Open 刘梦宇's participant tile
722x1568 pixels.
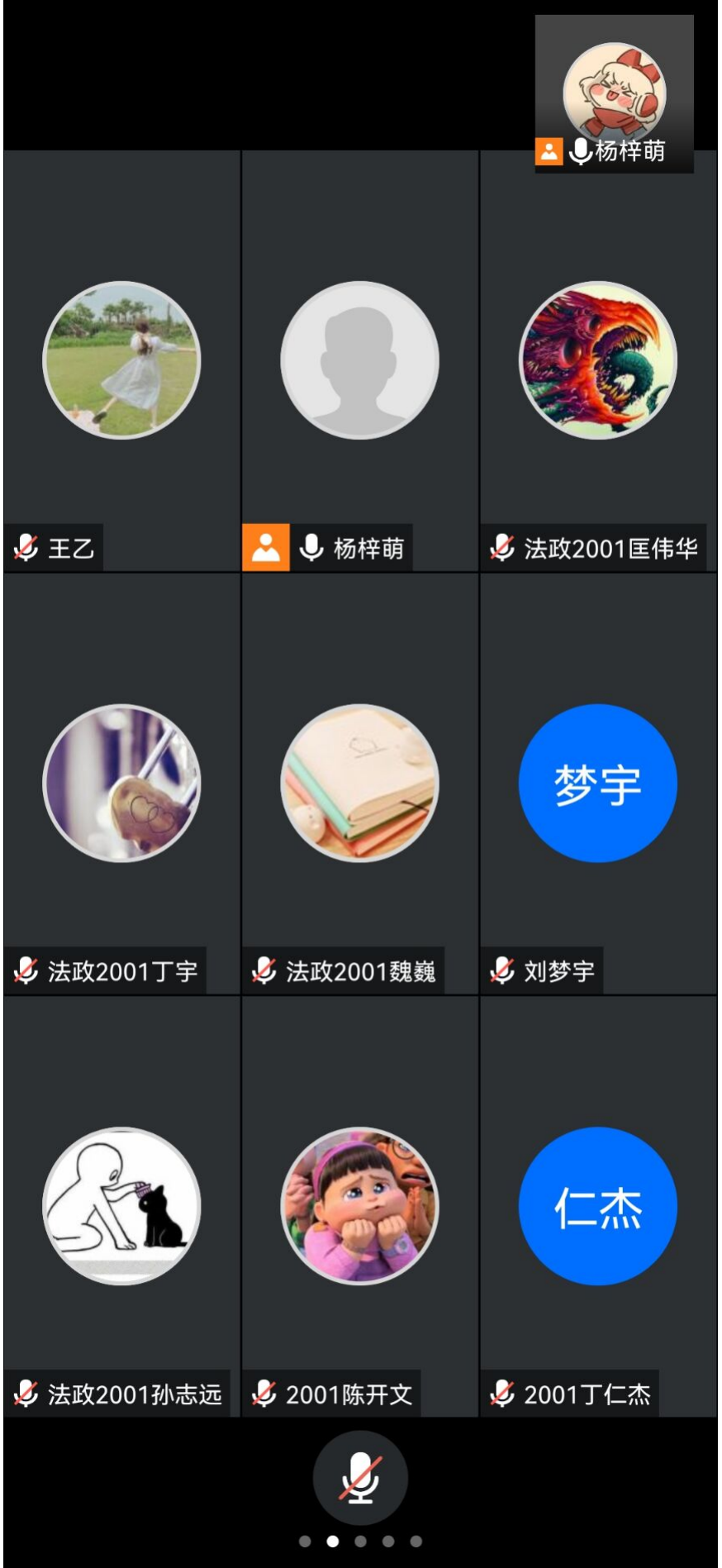coord(597,784)
